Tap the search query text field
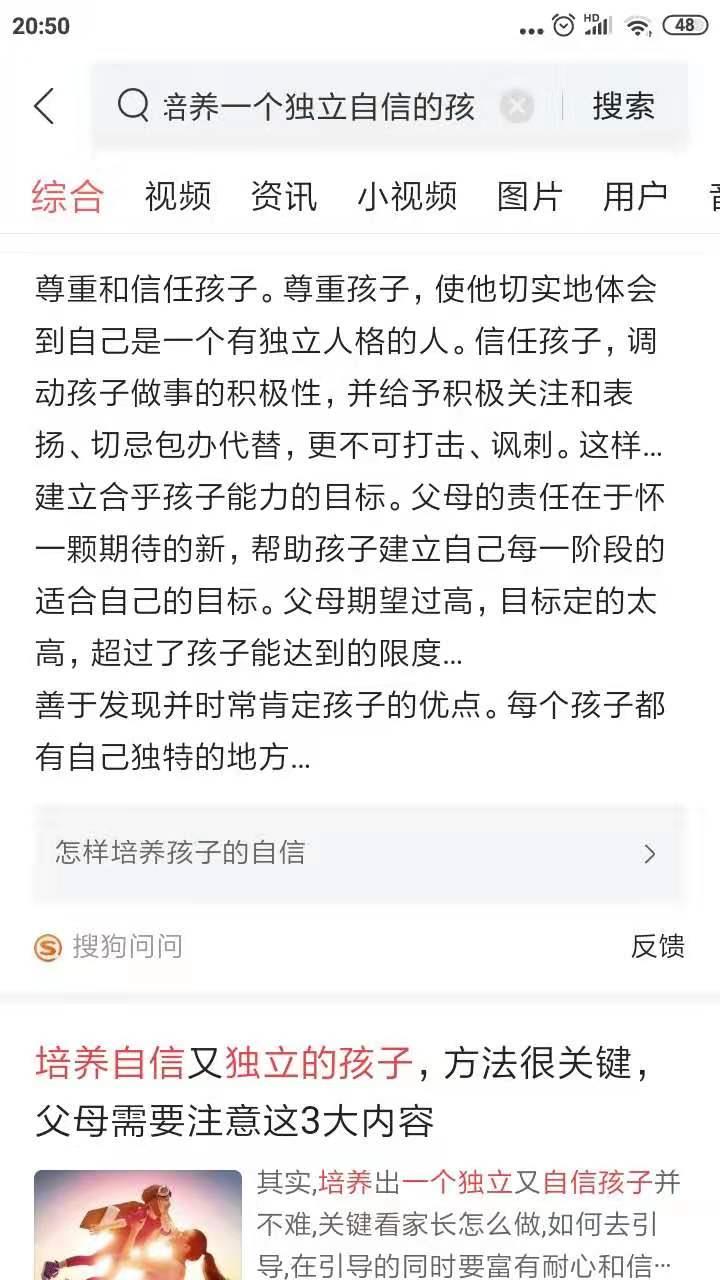720x1280 pixels. [318, 106]
